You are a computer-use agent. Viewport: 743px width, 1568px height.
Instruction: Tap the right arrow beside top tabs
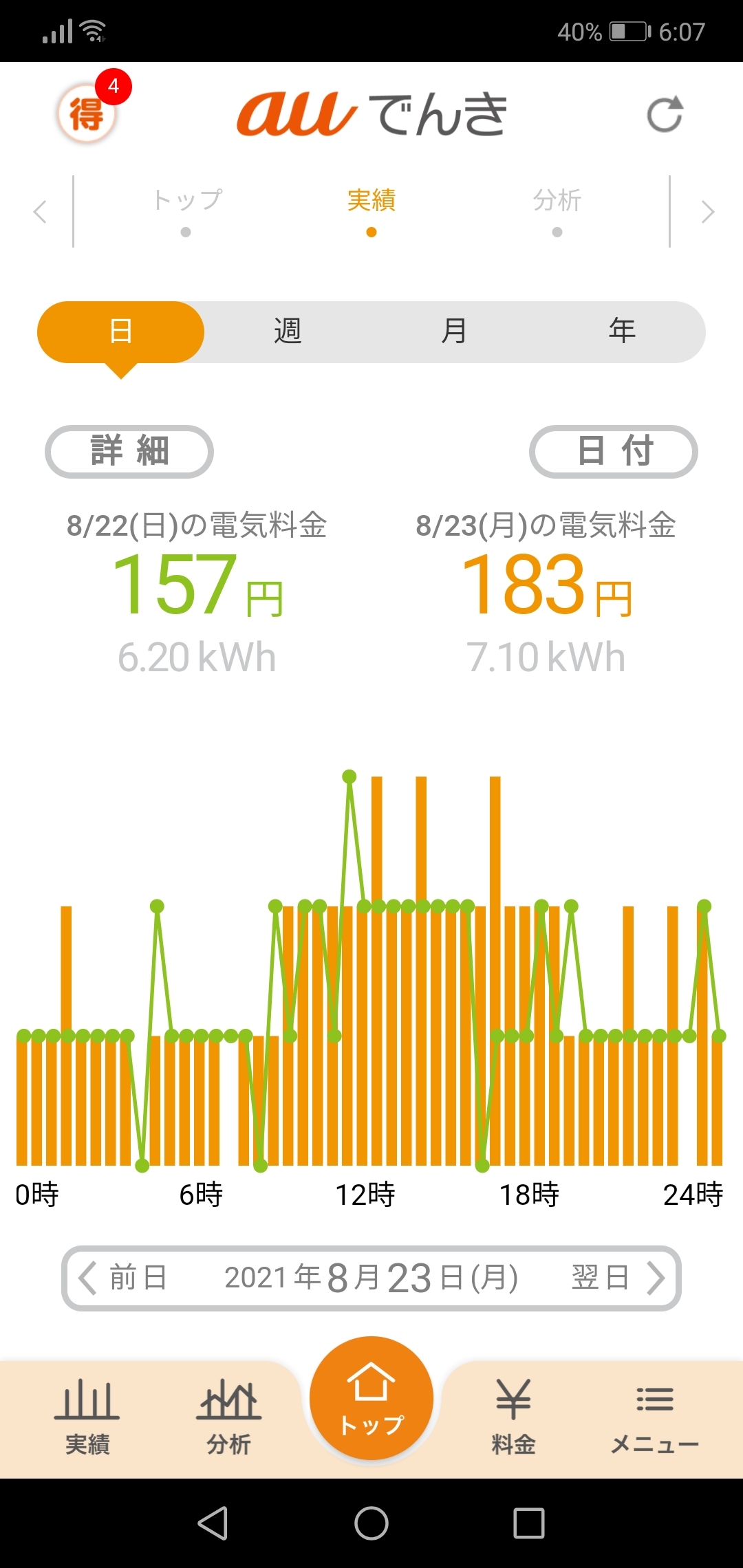[x=708, y=212]
